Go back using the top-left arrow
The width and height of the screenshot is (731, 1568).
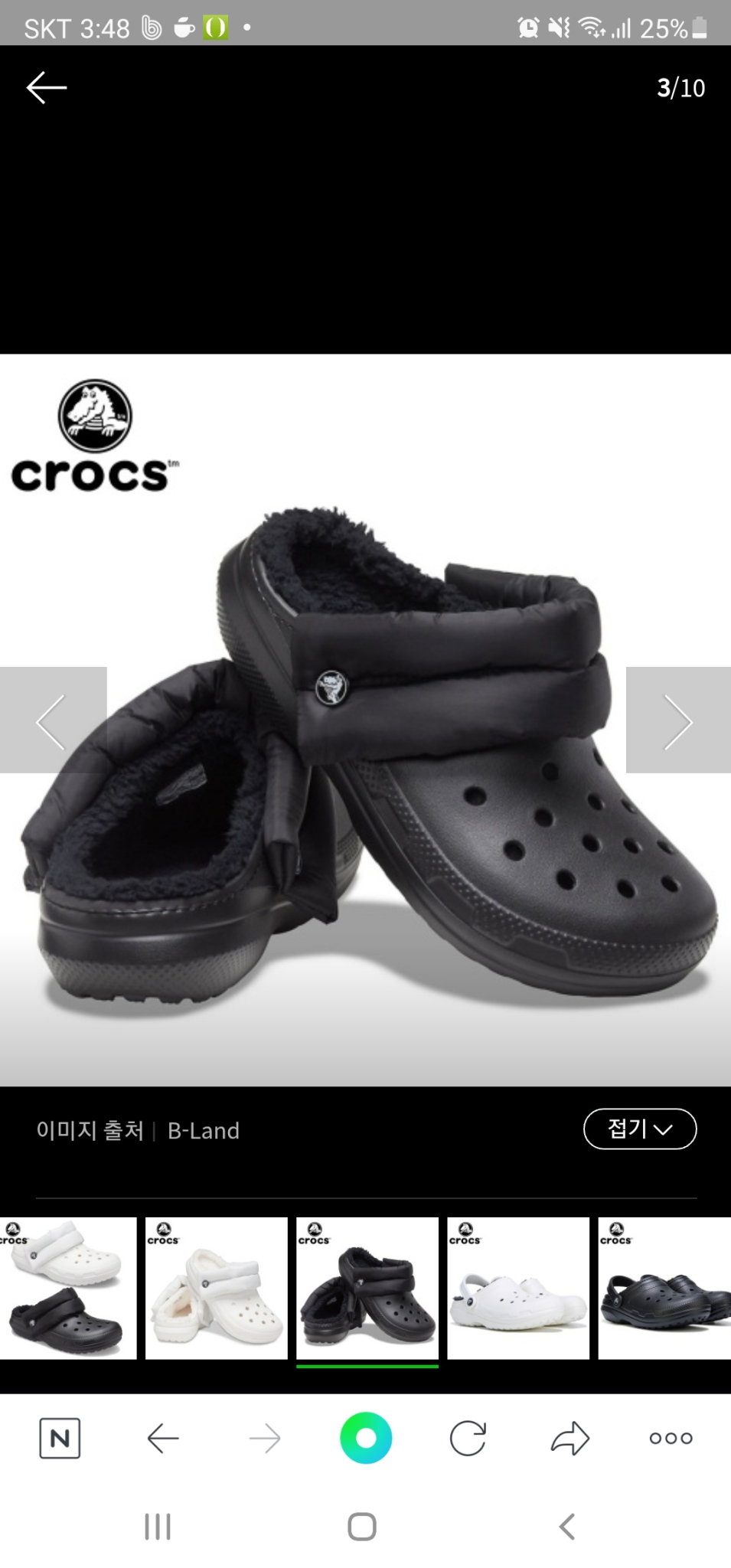pyautogui.click(x=47, y=88)
